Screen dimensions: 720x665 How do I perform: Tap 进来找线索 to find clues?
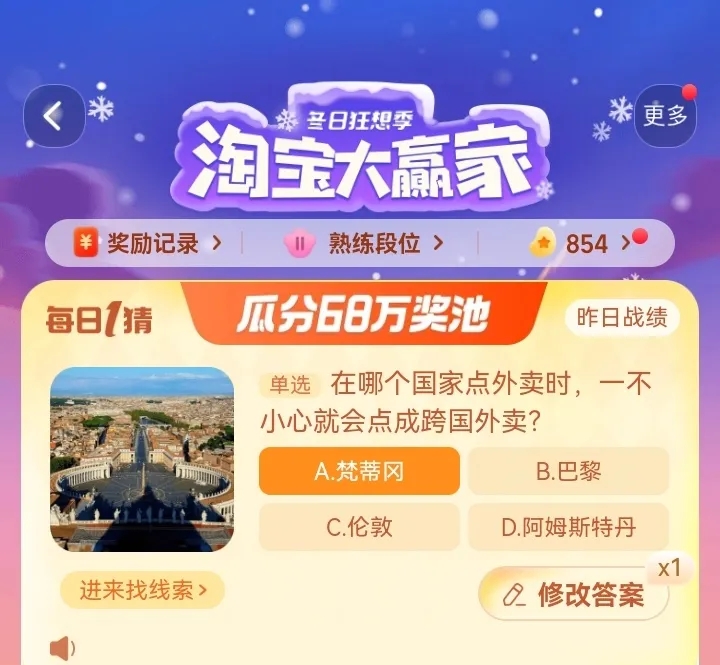[142, 590]
